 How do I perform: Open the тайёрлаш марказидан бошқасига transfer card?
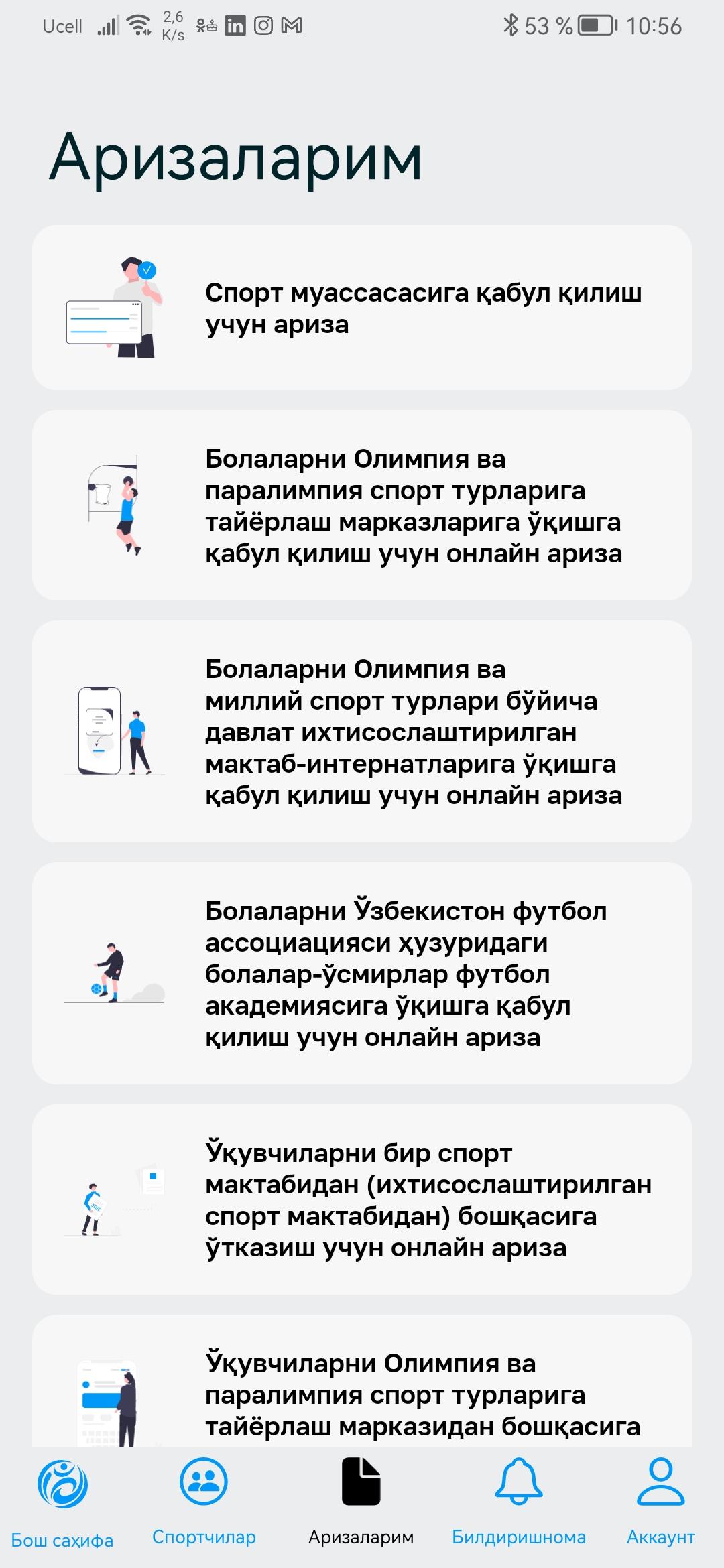(x=362, y=1380)
